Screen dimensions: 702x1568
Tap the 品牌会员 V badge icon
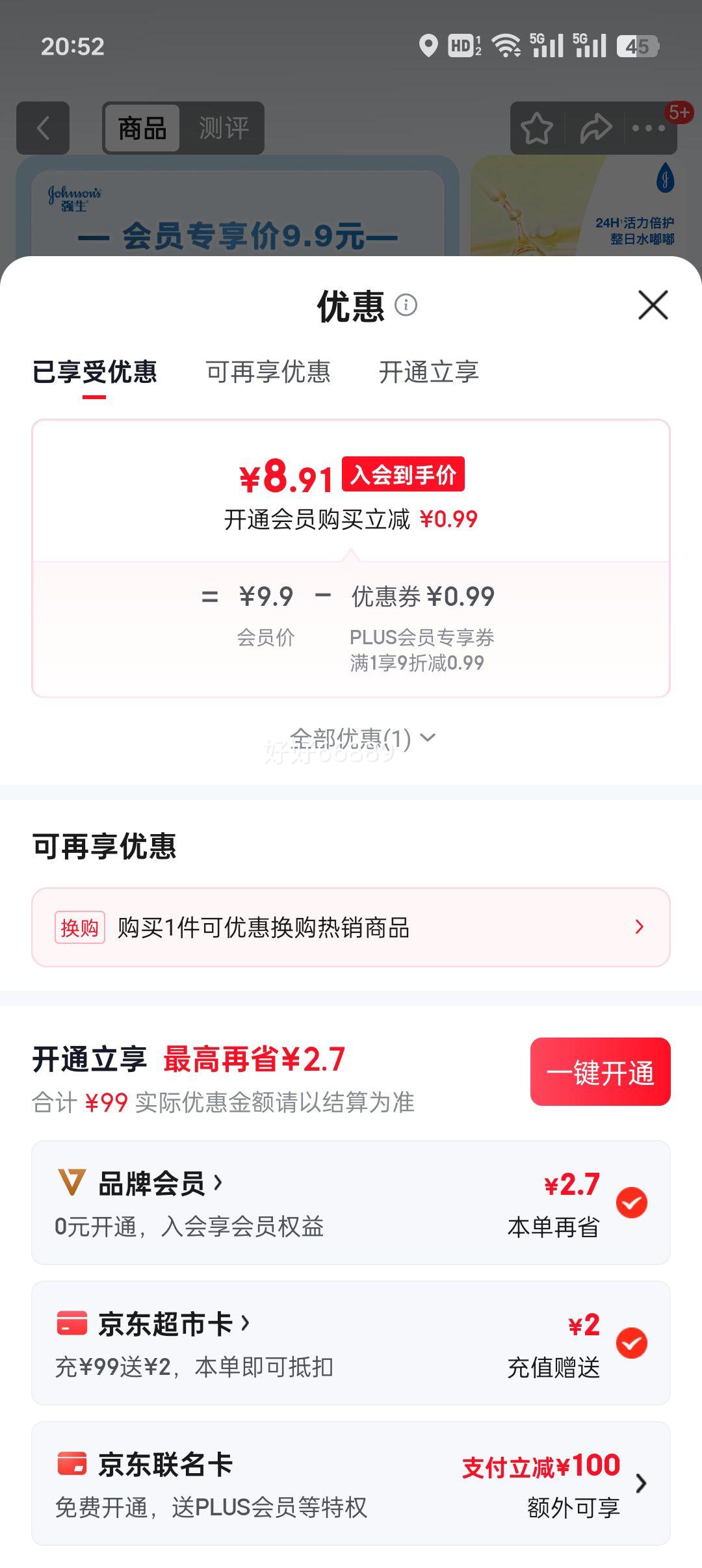pyautogui.click(x=73, y=1180)
